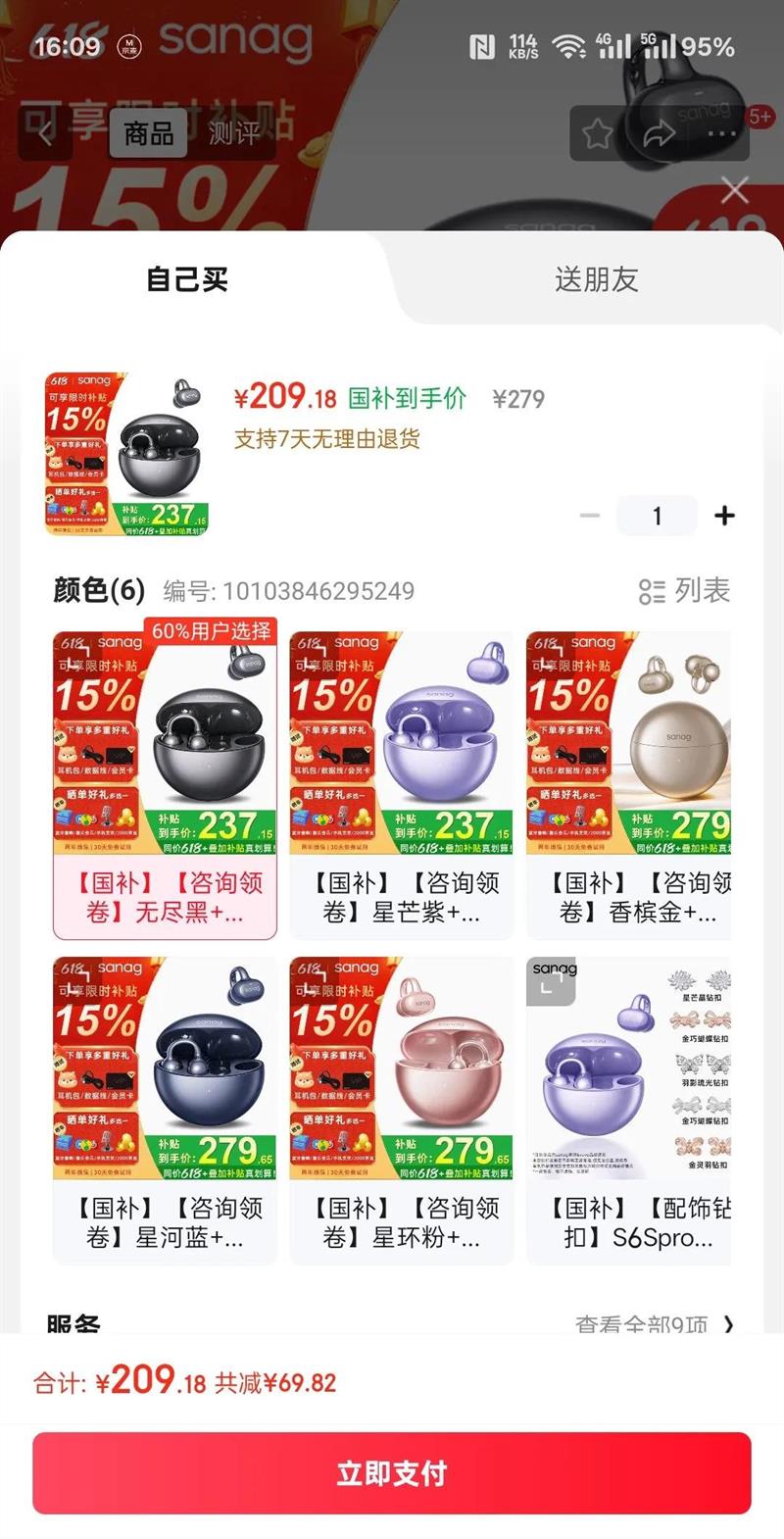Image resolution: width=784 pixels, height=1539 pixels.
Task: View all services via 查看全部9项
Action: click(x=654, y=1323)
